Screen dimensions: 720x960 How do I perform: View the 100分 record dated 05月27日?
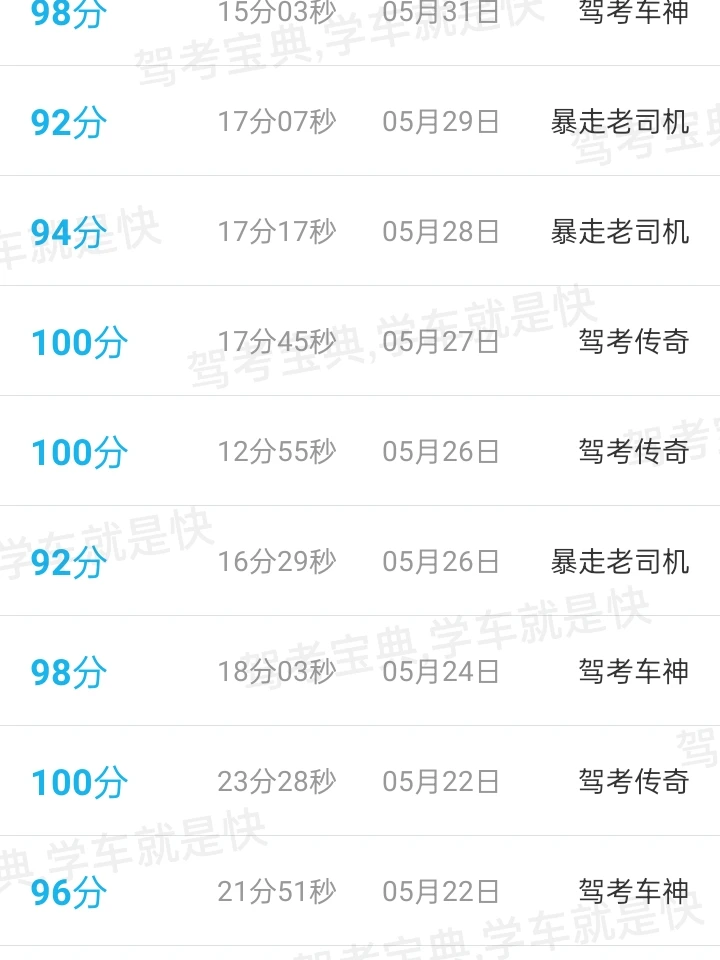[360, 342]
